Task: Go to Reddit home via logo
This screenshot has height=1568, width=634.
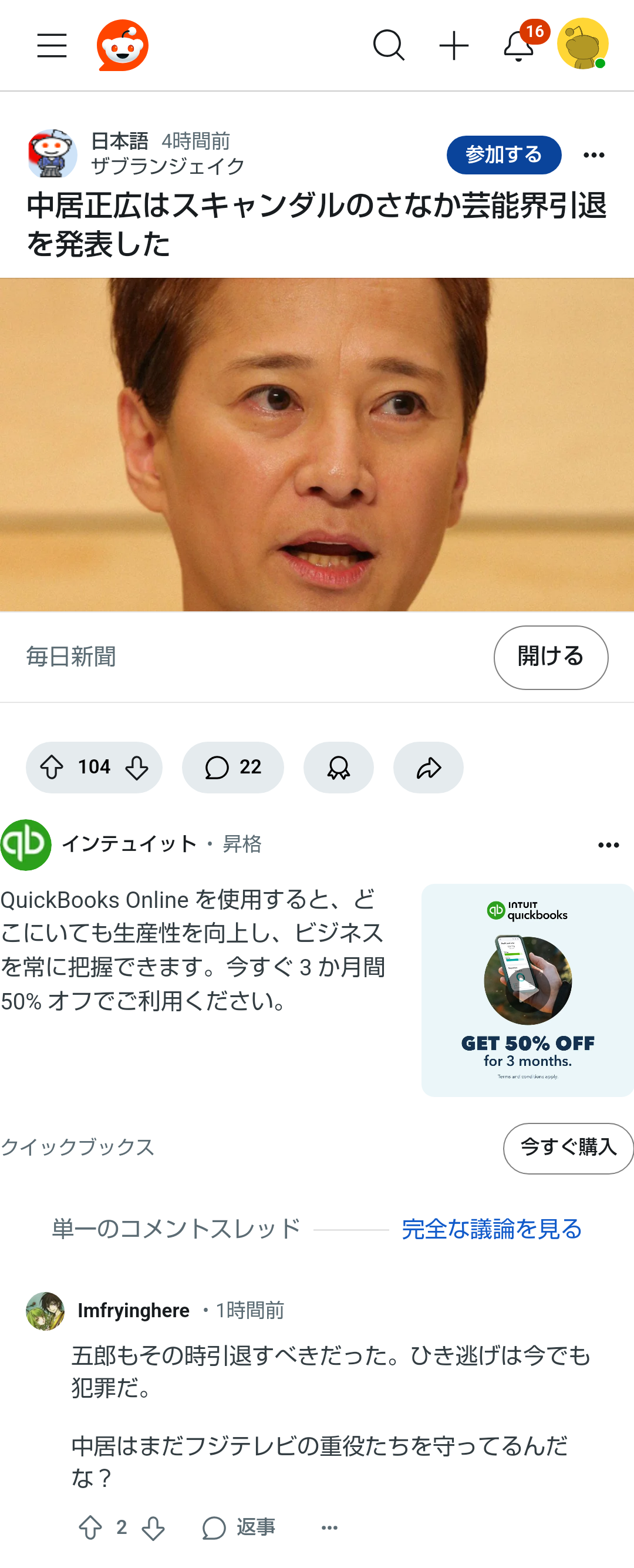Action: (122, 46)
